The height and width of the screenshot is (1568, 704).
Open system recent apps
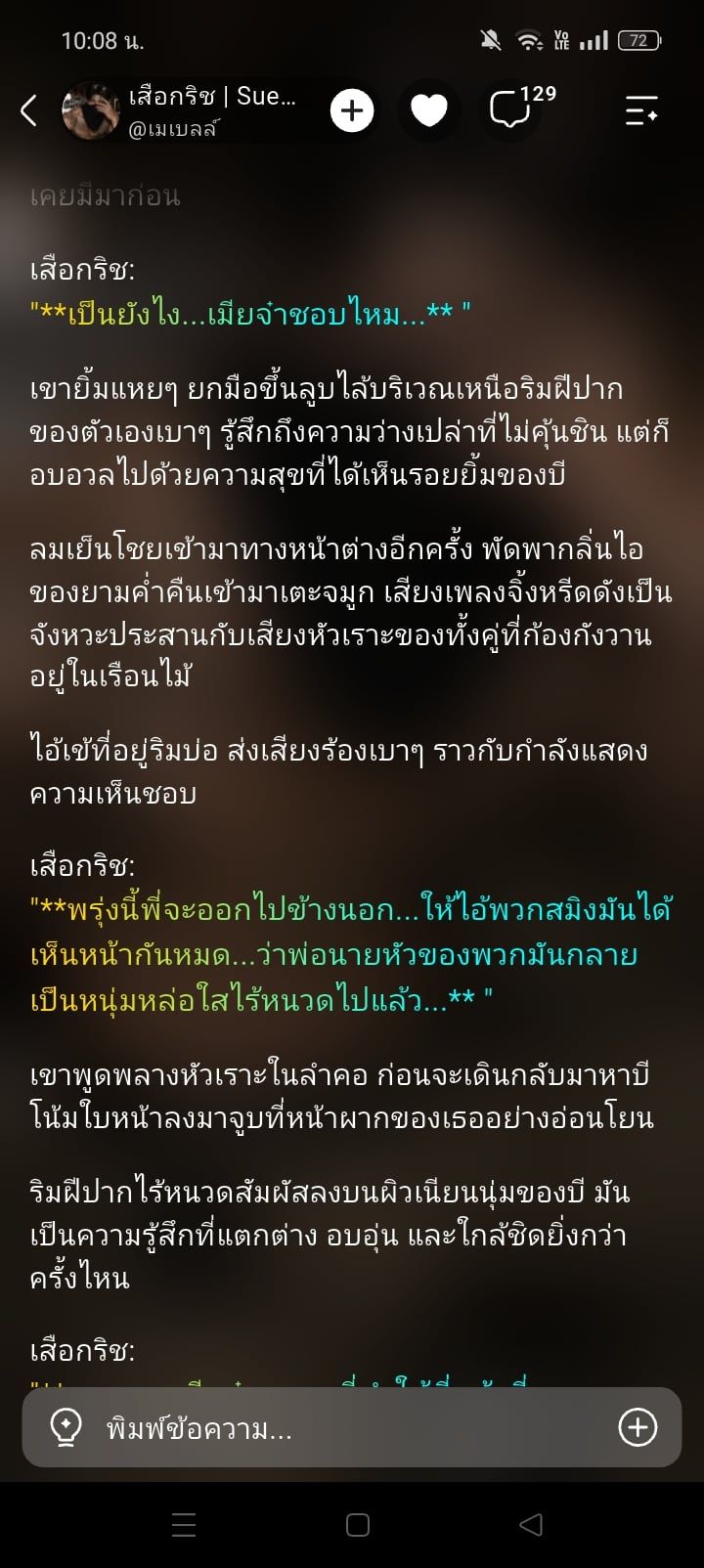click(x=183, y=1524)
